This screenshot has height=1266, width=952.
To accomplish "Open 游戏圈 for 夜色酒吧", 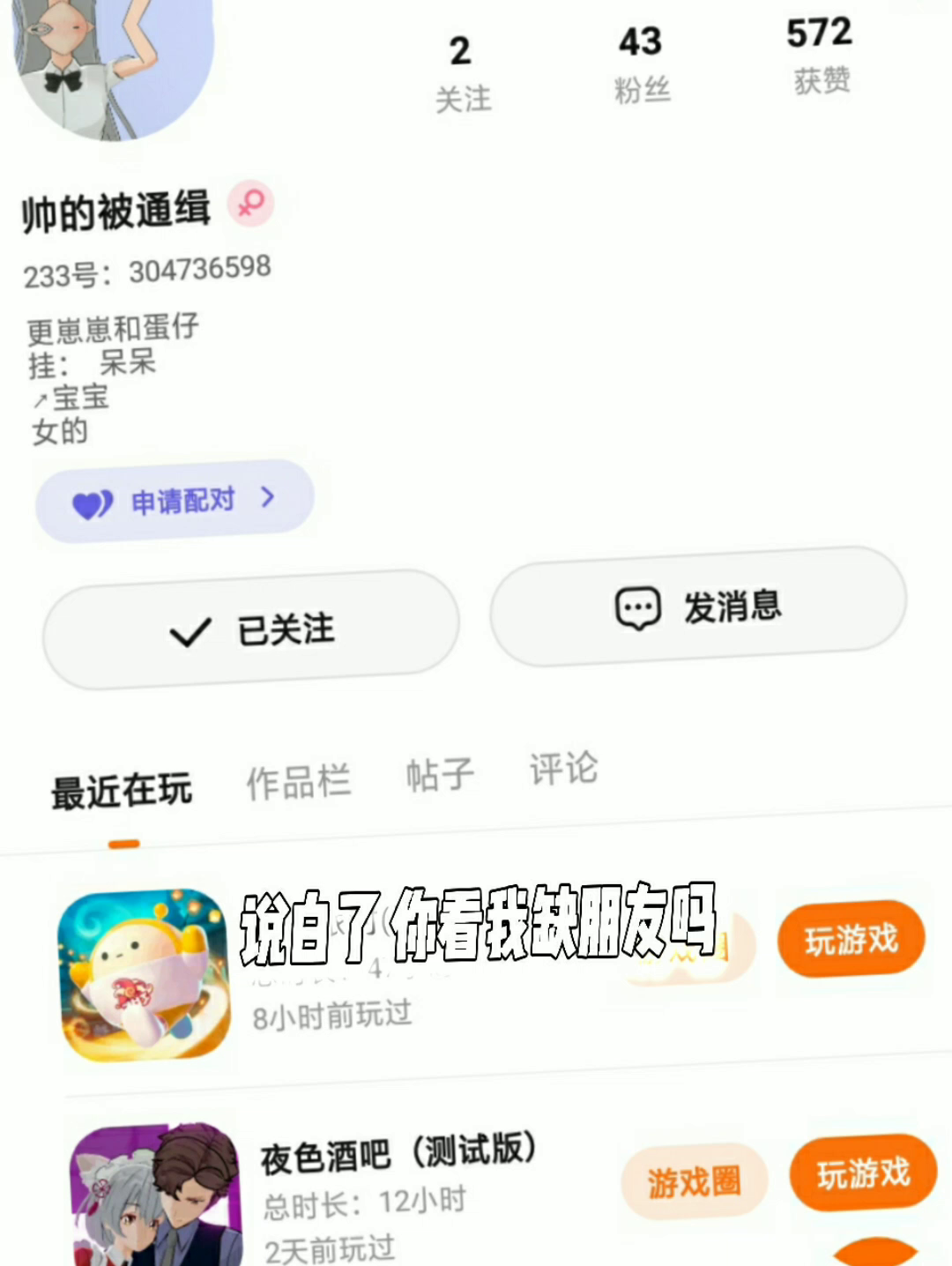I will (694, 1181).
